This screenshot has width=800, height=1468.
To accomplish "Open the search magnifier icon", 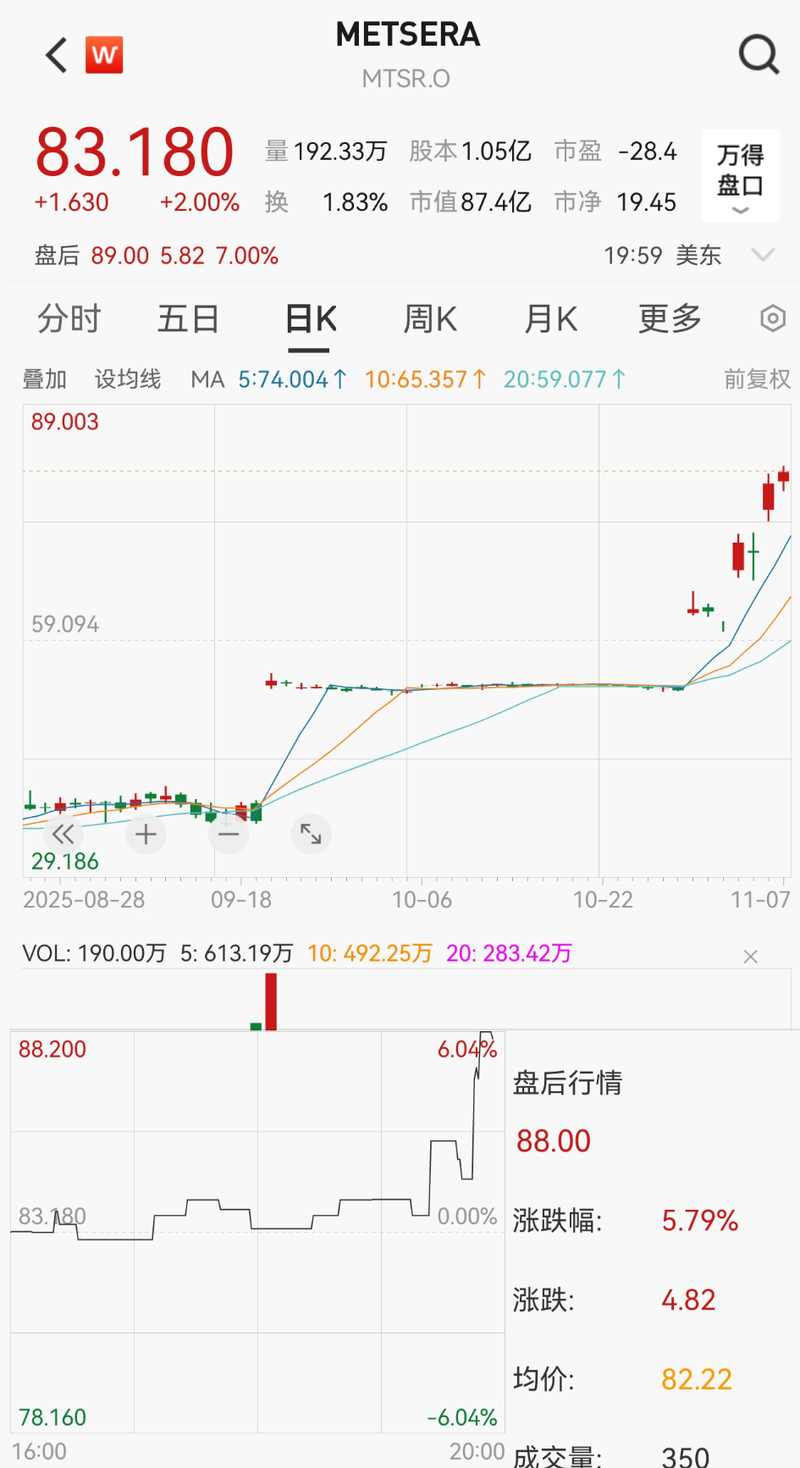I will tap(759, 55).
